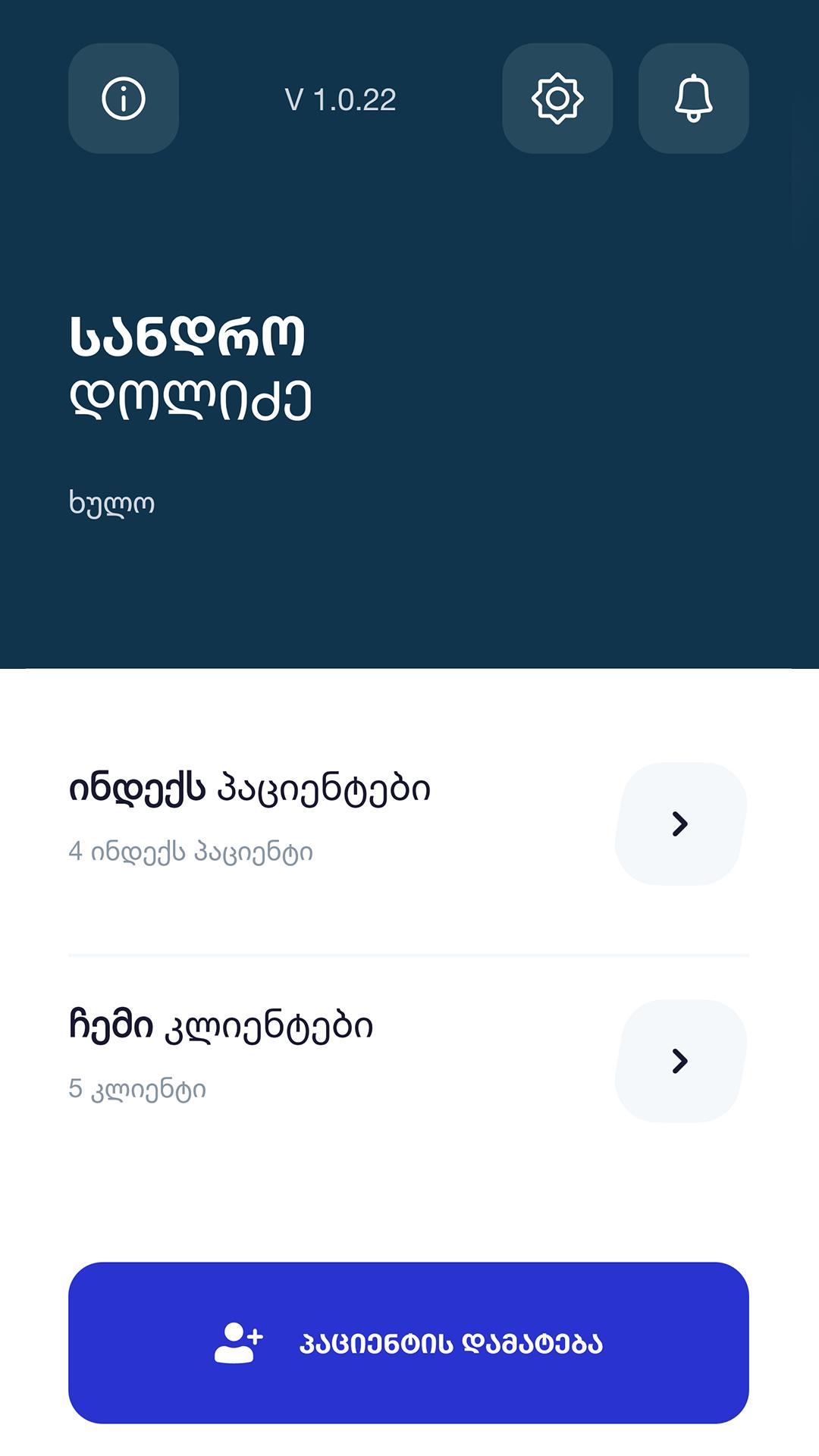Viewport: 819px width, 1456px height.
Task: Tap the პაციენტის დამატება button
Action: click(409, 1343)
